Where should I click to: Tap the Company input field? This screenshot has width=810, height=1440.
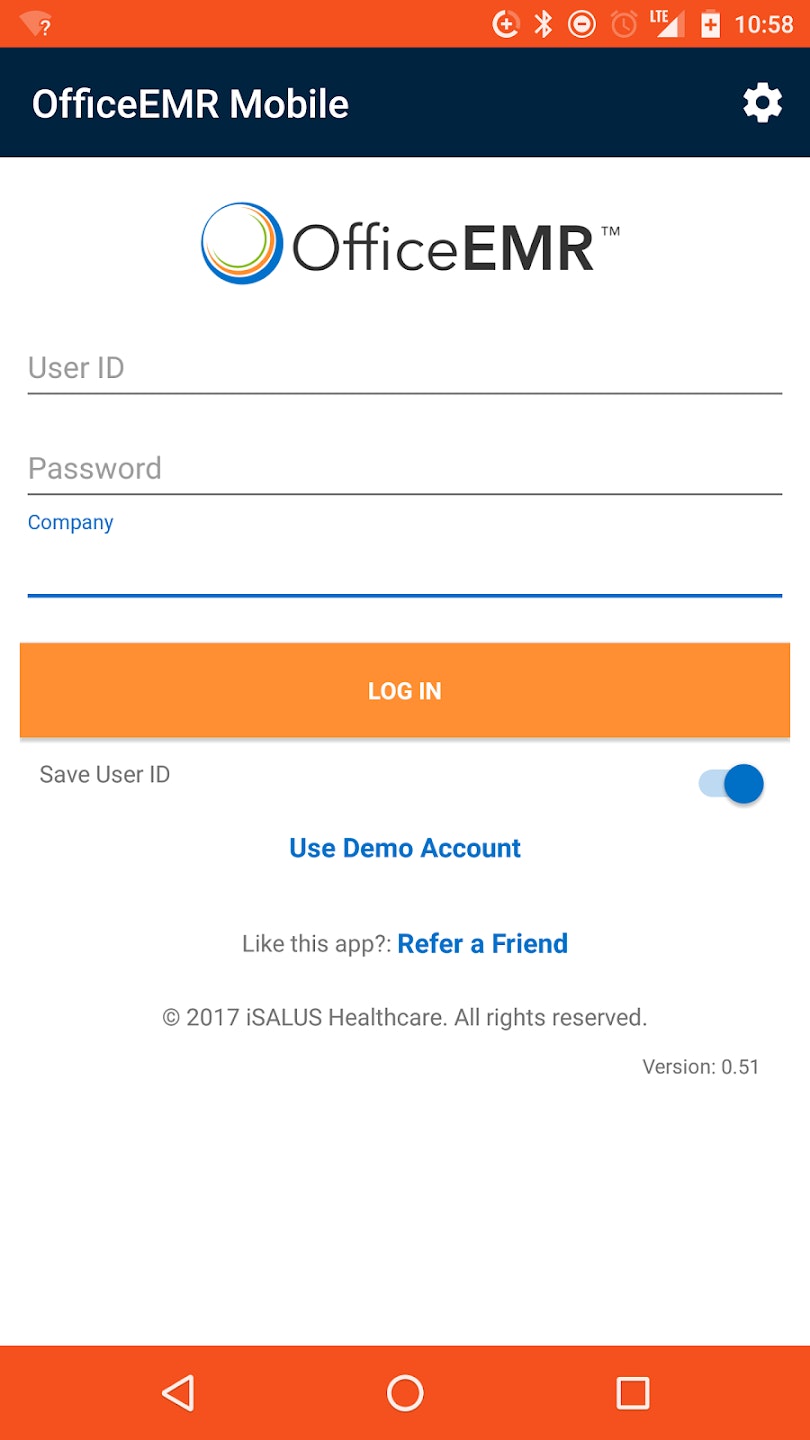click(404, 570)
